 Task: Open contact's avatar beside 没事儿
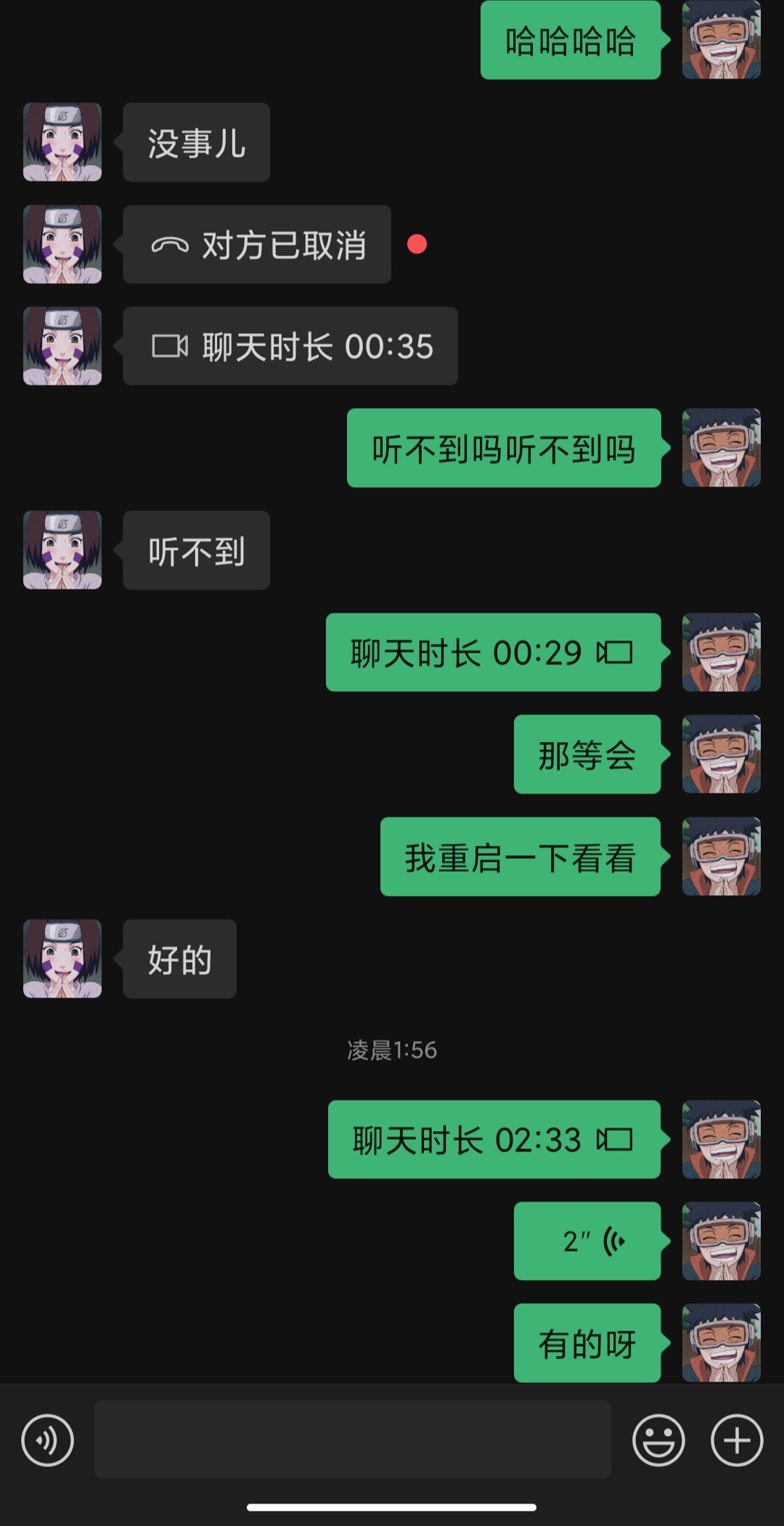[62, 142]
